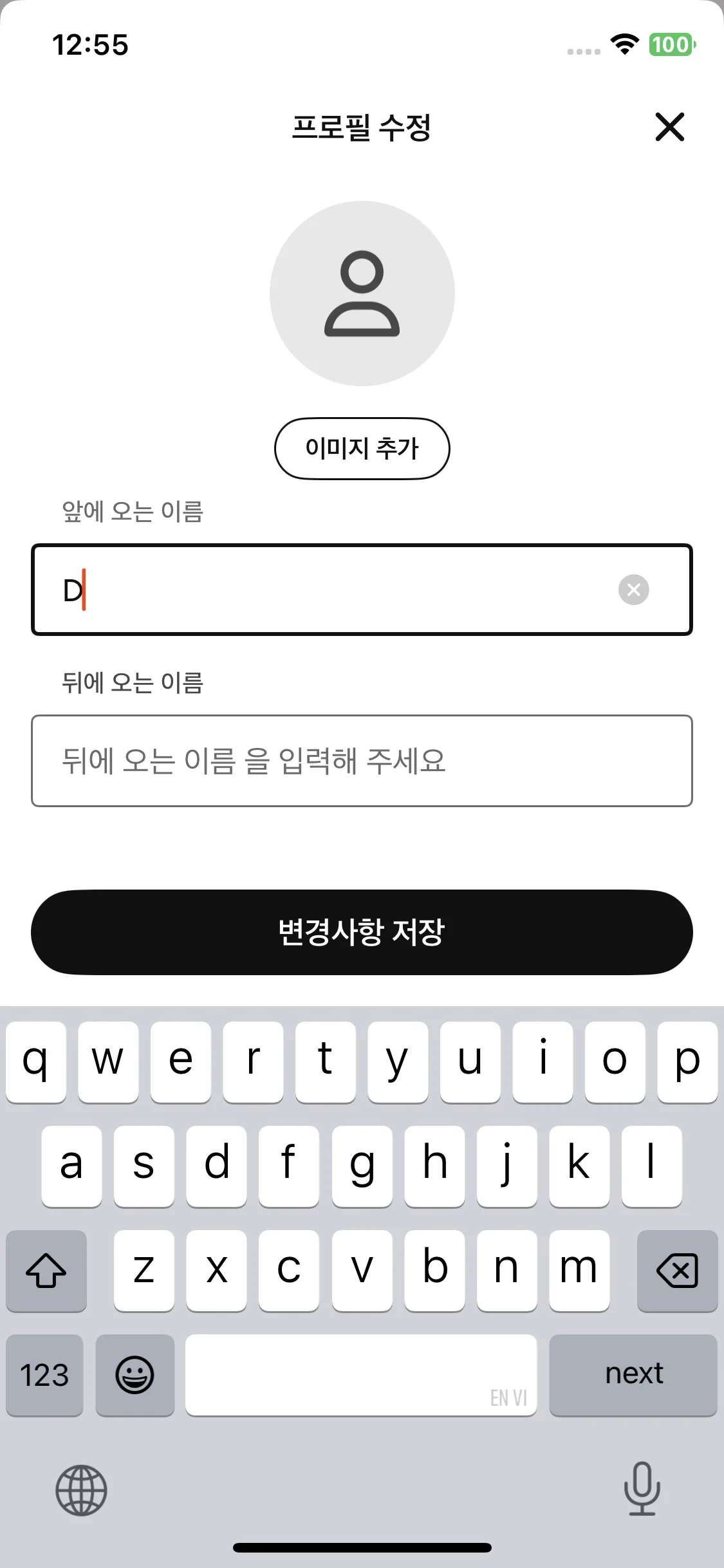This screenshot has height=1568, width=724.
Task: Tap the profile avatar placeholder
Action: coord(362,294)
